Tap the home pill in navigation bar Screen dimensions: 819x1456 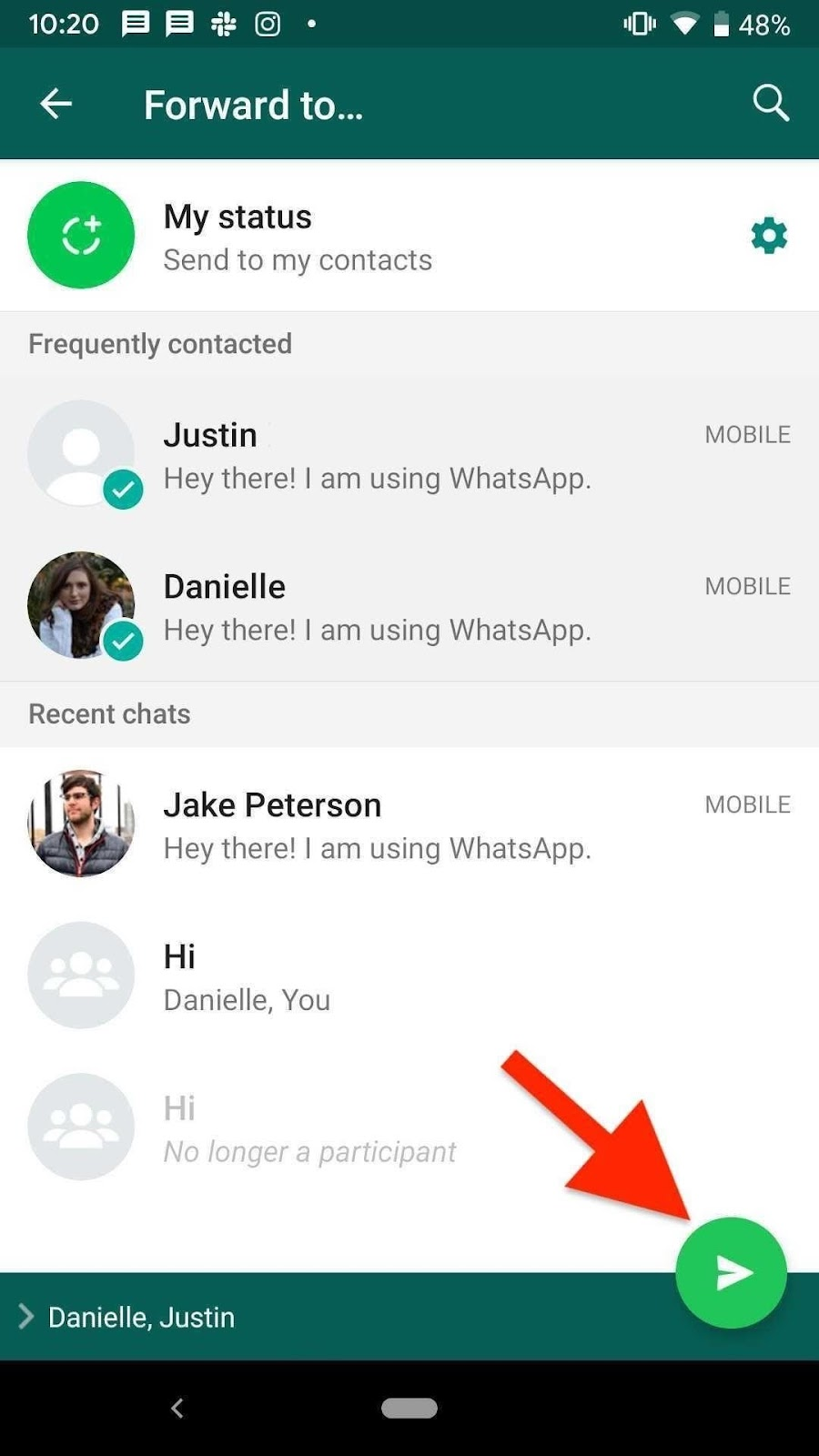pyautogui.click(x=409, y=1408)
